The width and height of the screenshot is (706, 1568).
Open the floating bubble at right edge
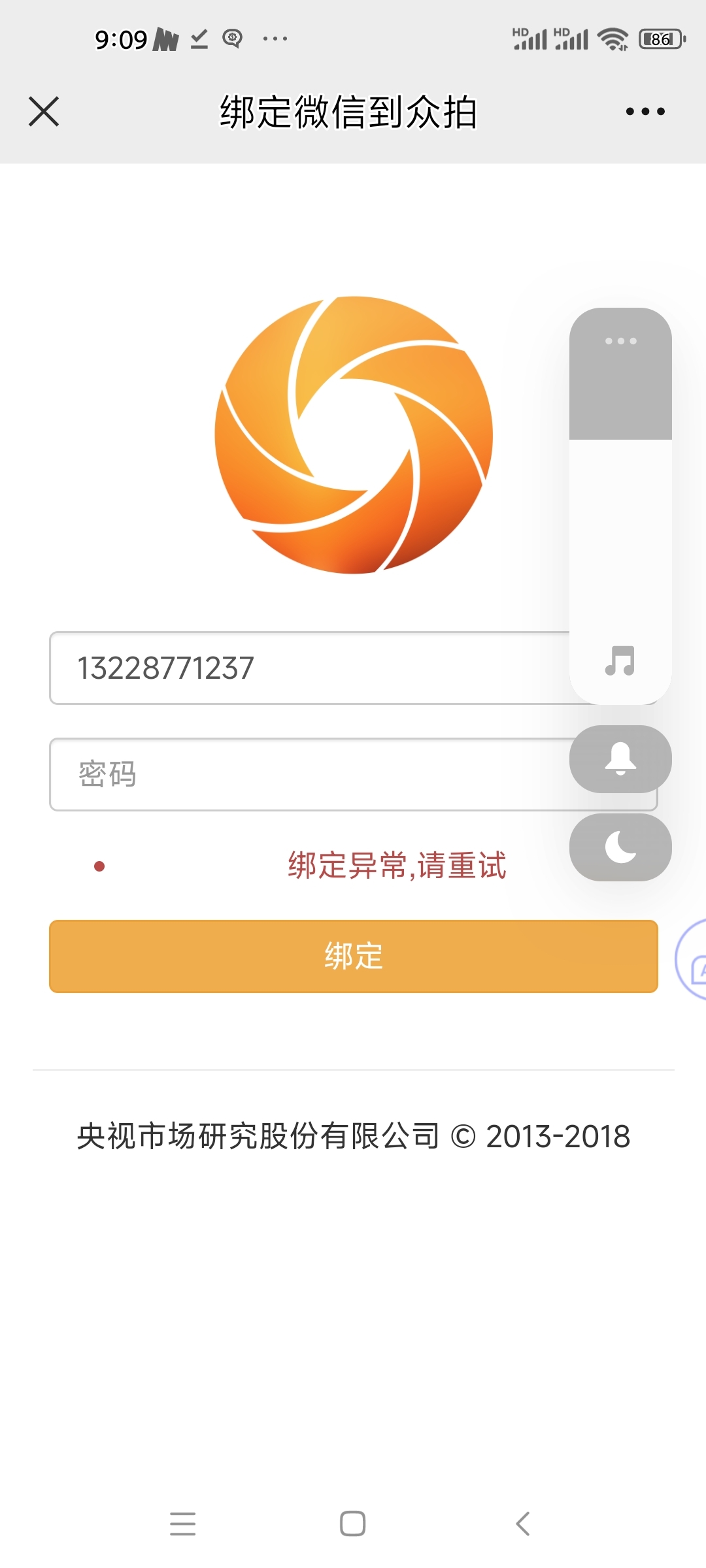[691, 959]
